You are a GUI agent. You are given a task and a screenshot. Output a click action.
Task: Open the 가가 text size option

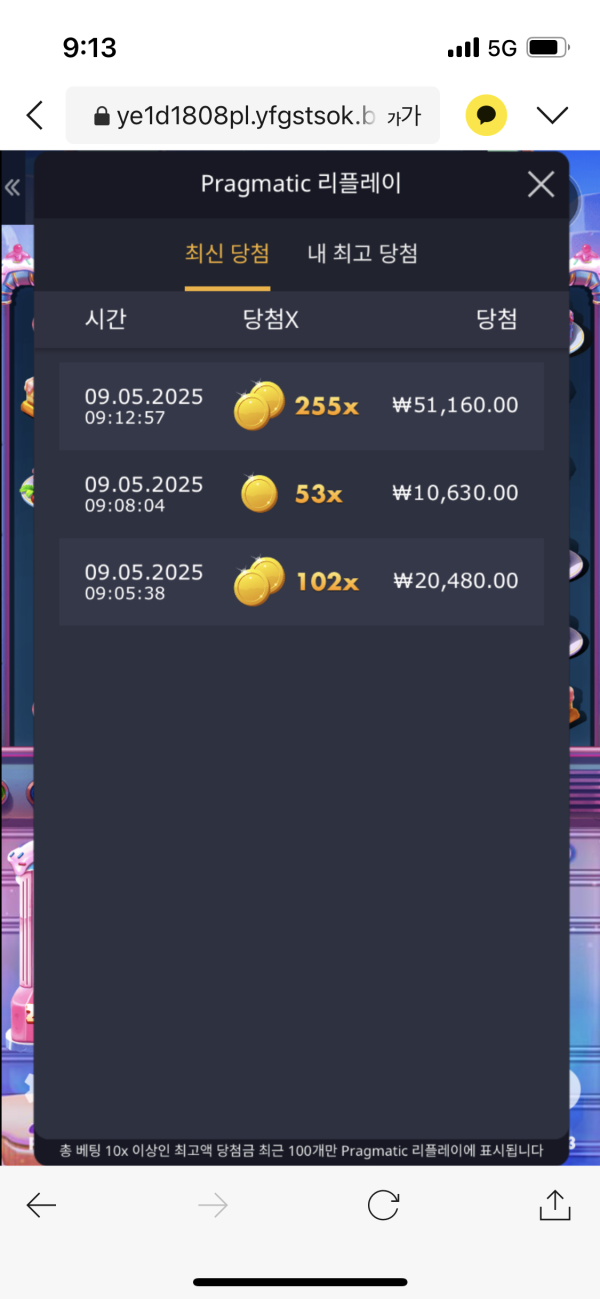[403, 117]
